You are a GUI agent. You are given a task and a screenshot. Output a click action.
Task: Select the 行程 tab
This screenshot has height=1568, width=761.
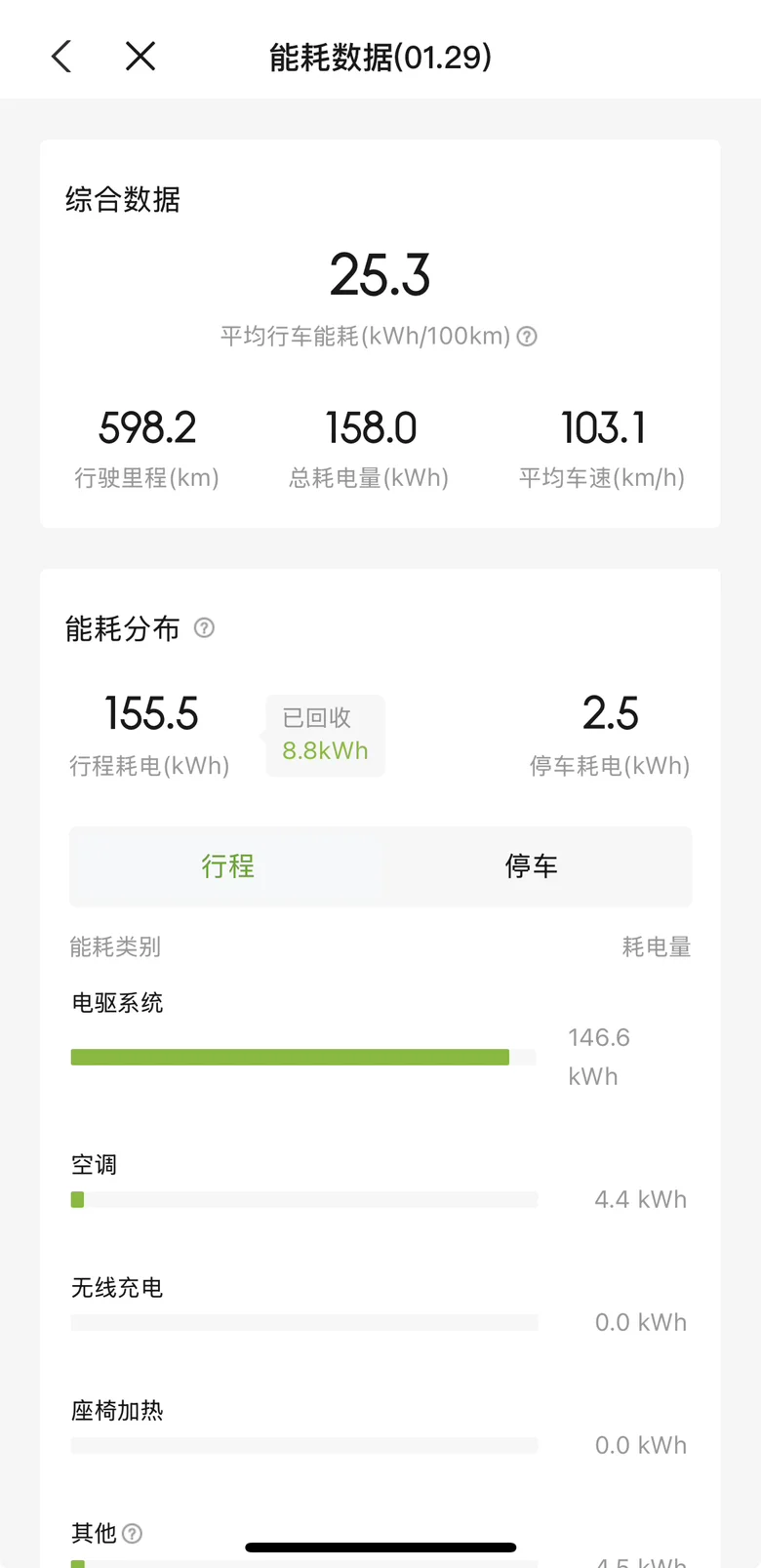[x=228, y=866]
